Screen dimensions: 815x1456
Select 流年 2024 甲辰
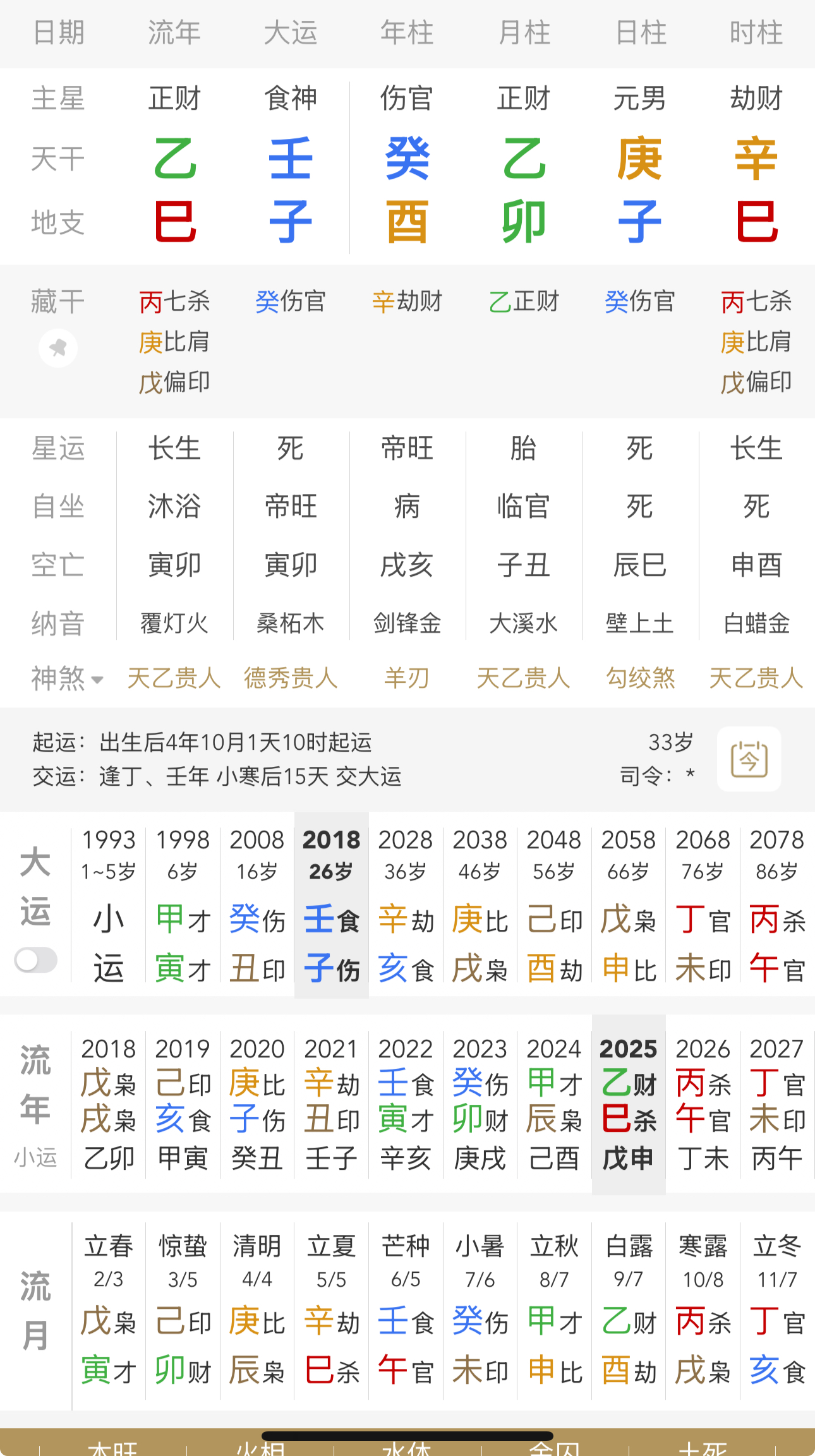coord(554,1102)
